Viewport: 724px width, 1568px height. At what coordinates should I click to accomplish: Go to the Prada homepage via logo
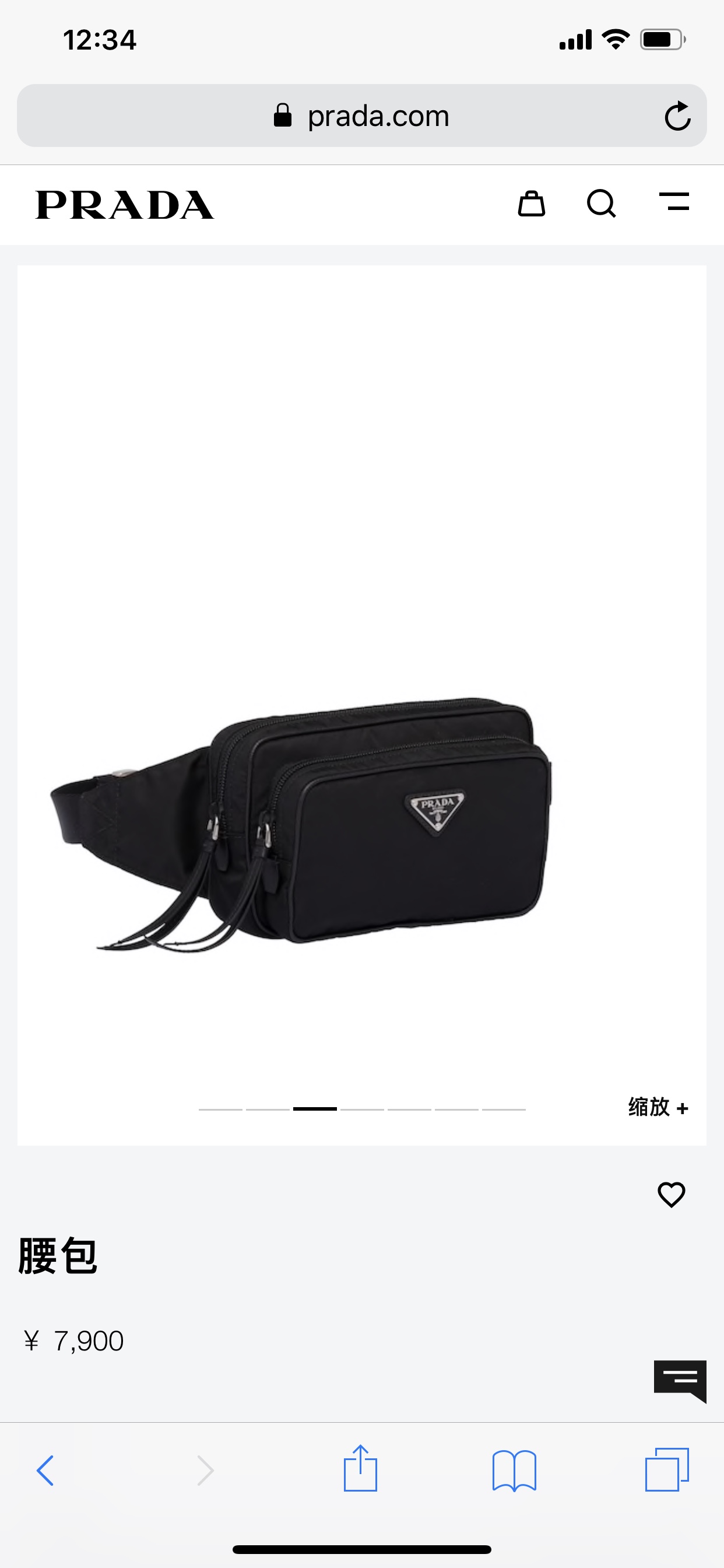coord(125,205)
